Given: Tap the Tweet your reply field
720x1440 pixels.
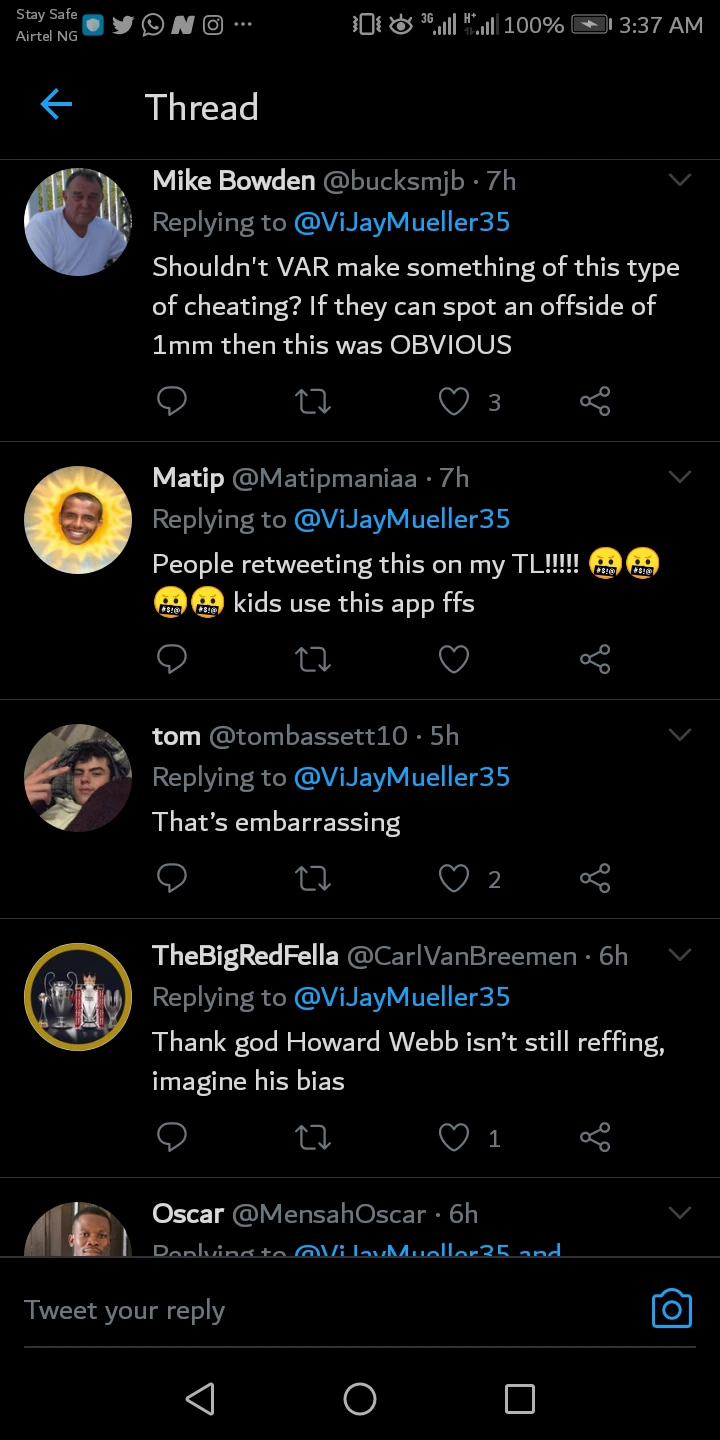Looking at the screenshot, I should tap(300, 1310).
